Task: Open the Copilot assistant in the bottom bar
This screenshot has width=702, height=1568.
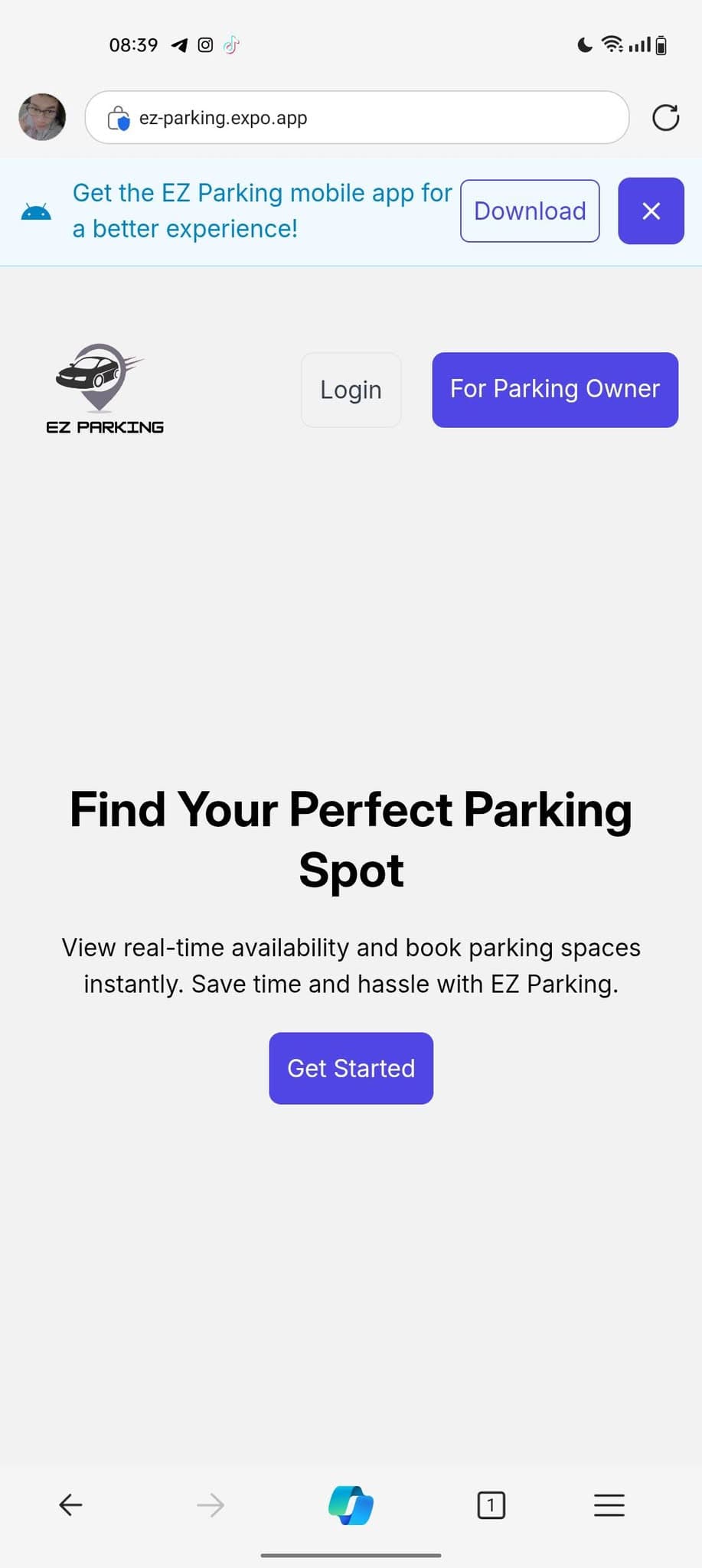Action: [x=351, y=1504]
